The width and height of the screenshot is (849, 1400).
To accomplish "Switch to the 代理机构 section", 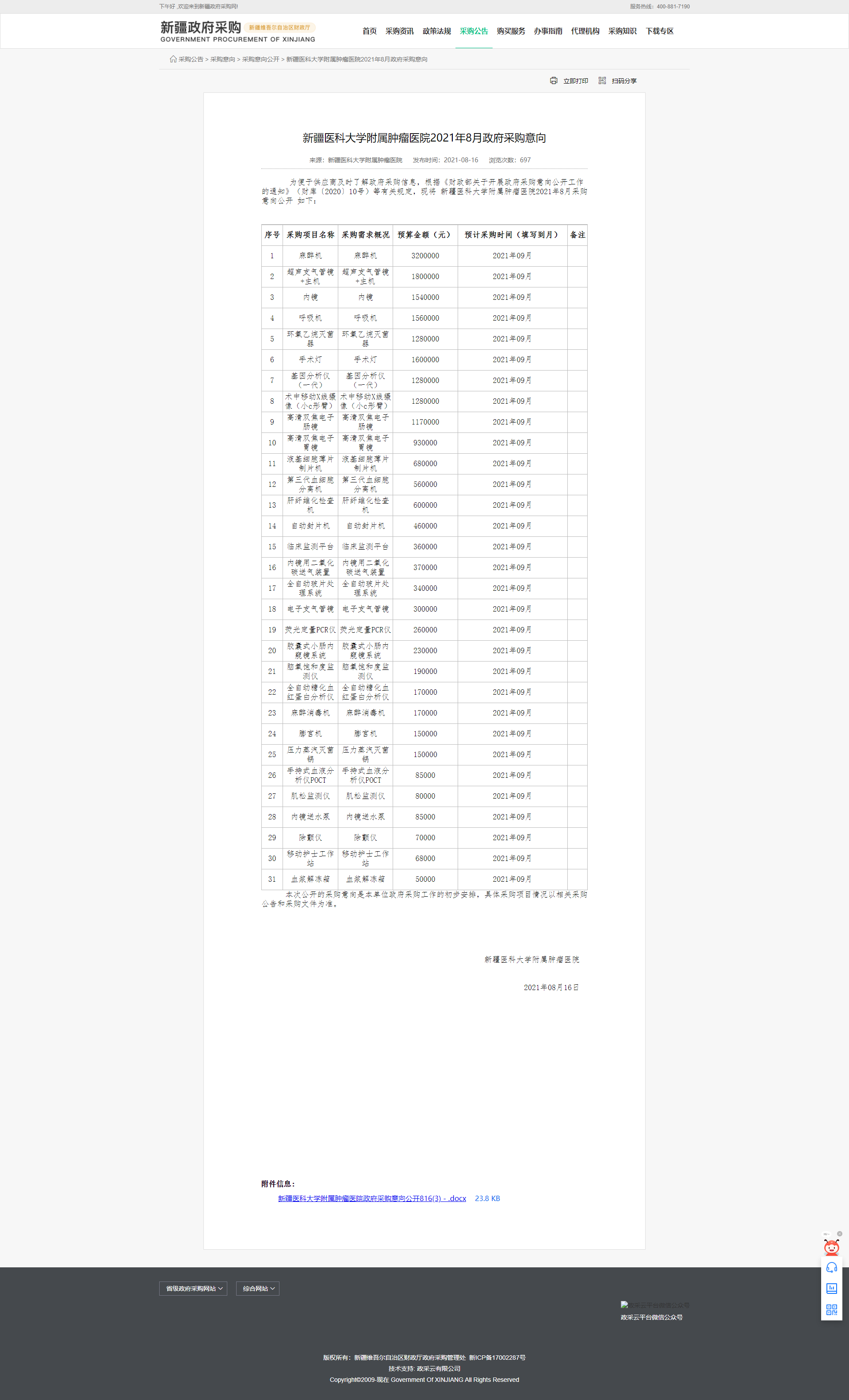I will coord(585,31).
